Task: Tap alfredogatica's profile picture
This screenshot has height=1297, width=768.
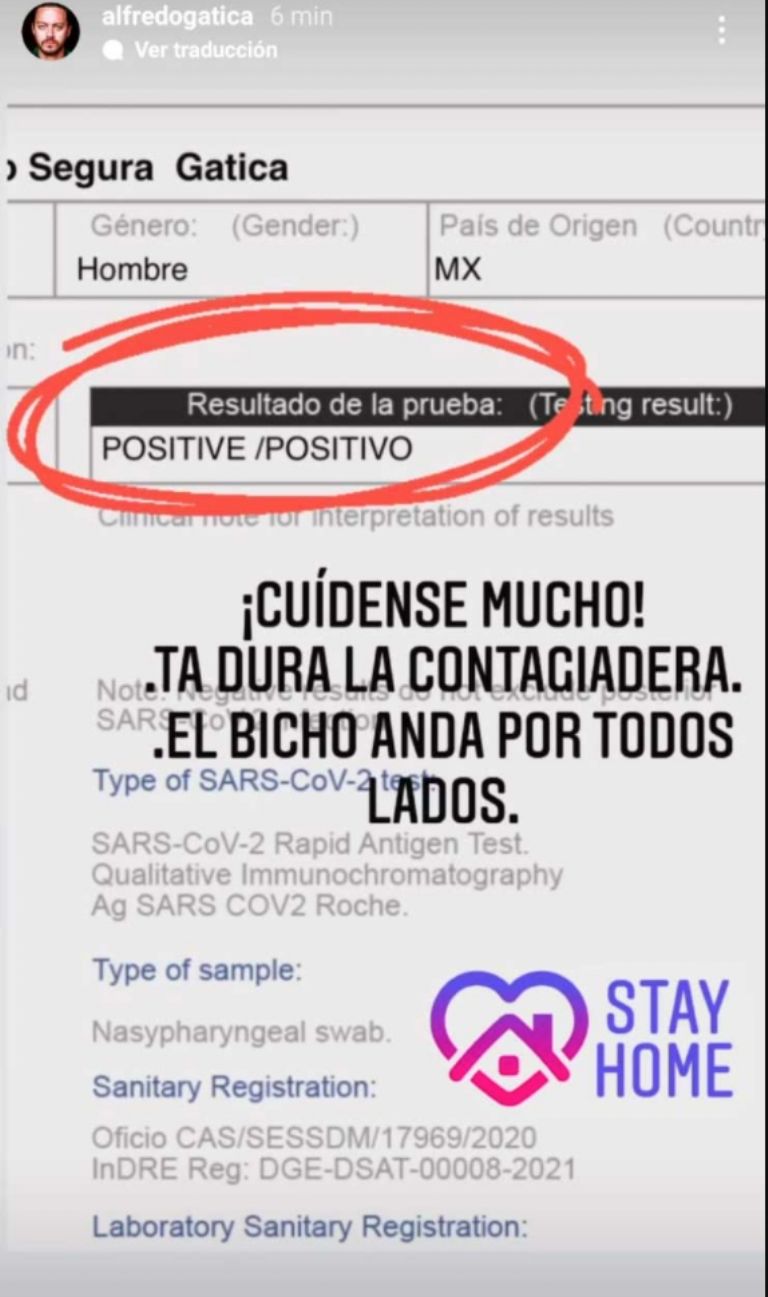Action: click(52, 31)
